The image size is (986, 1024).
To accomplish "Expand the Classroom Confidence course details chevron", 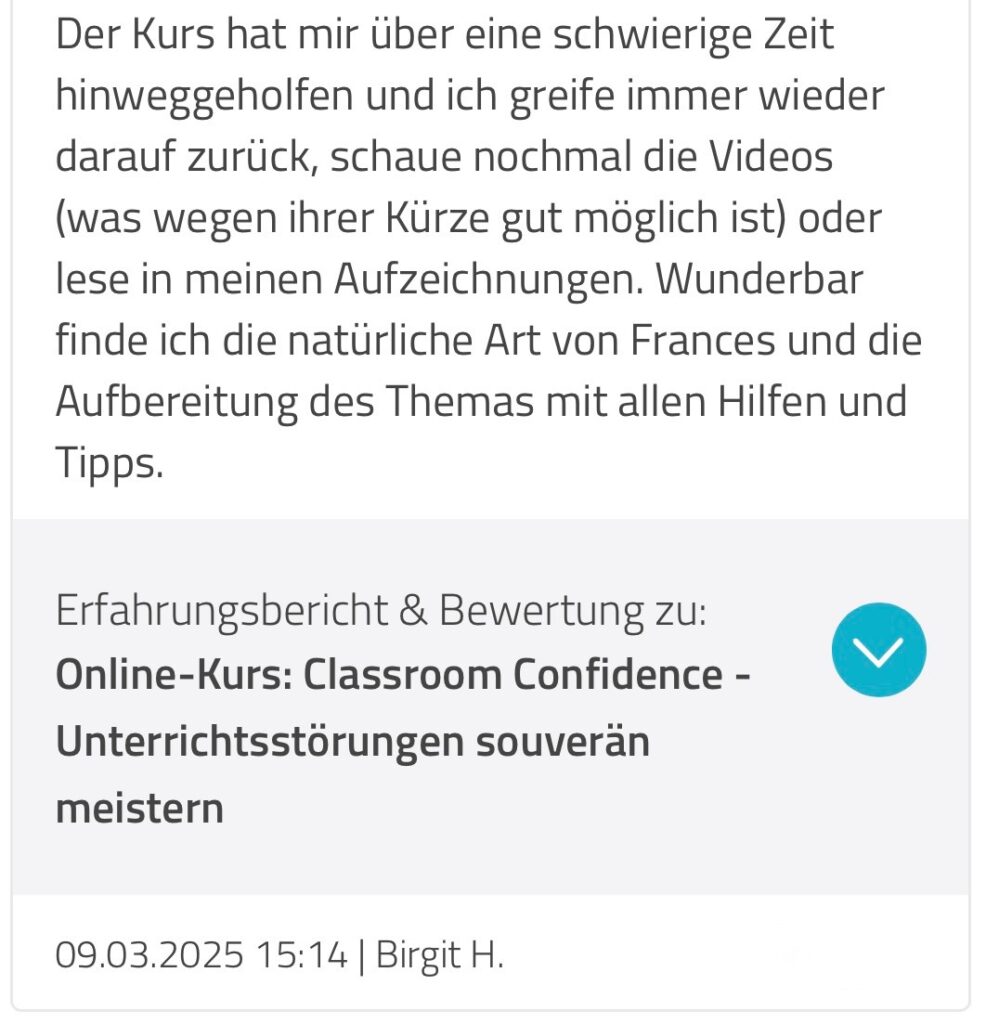I will point(878,650).
